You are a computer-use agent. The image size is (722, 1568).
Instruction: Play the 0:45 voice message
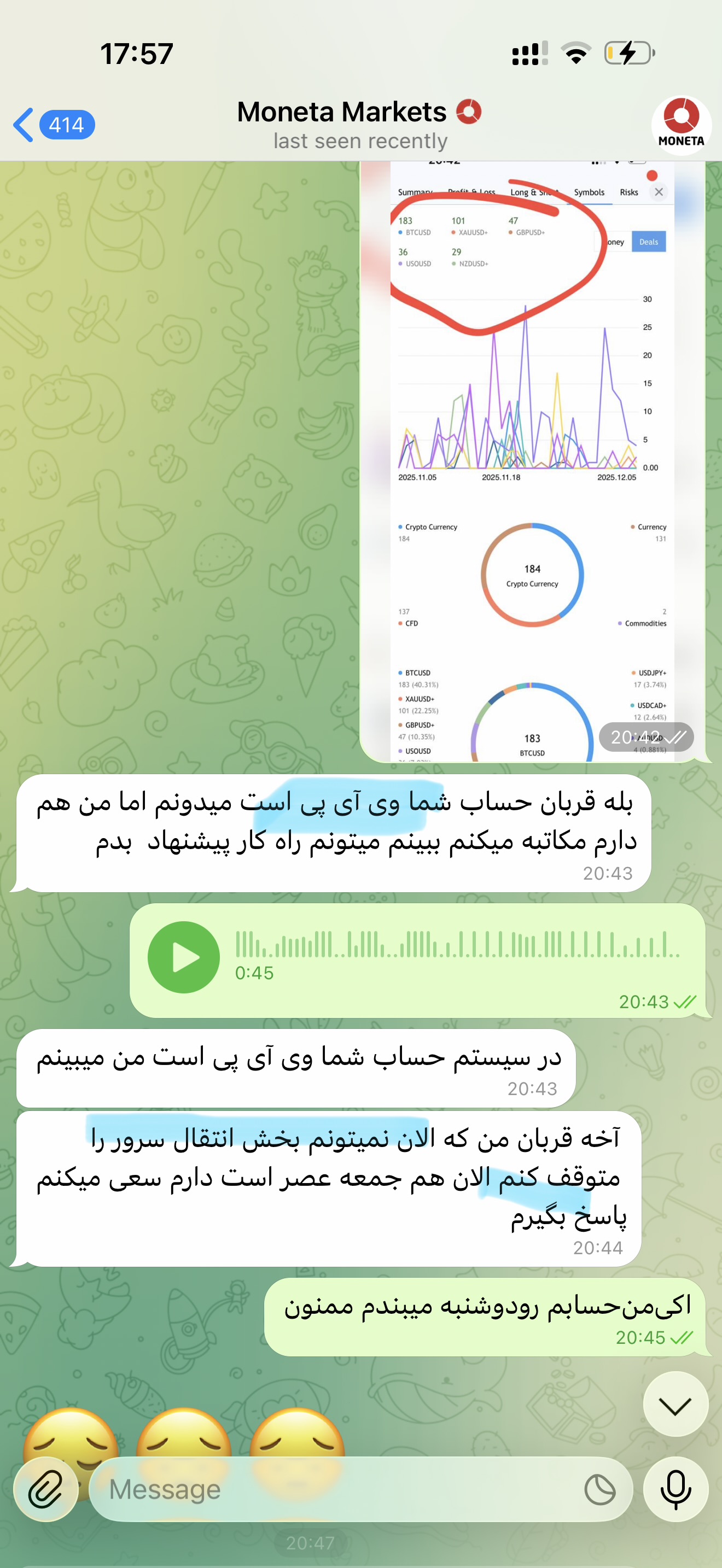coord(183,957)
